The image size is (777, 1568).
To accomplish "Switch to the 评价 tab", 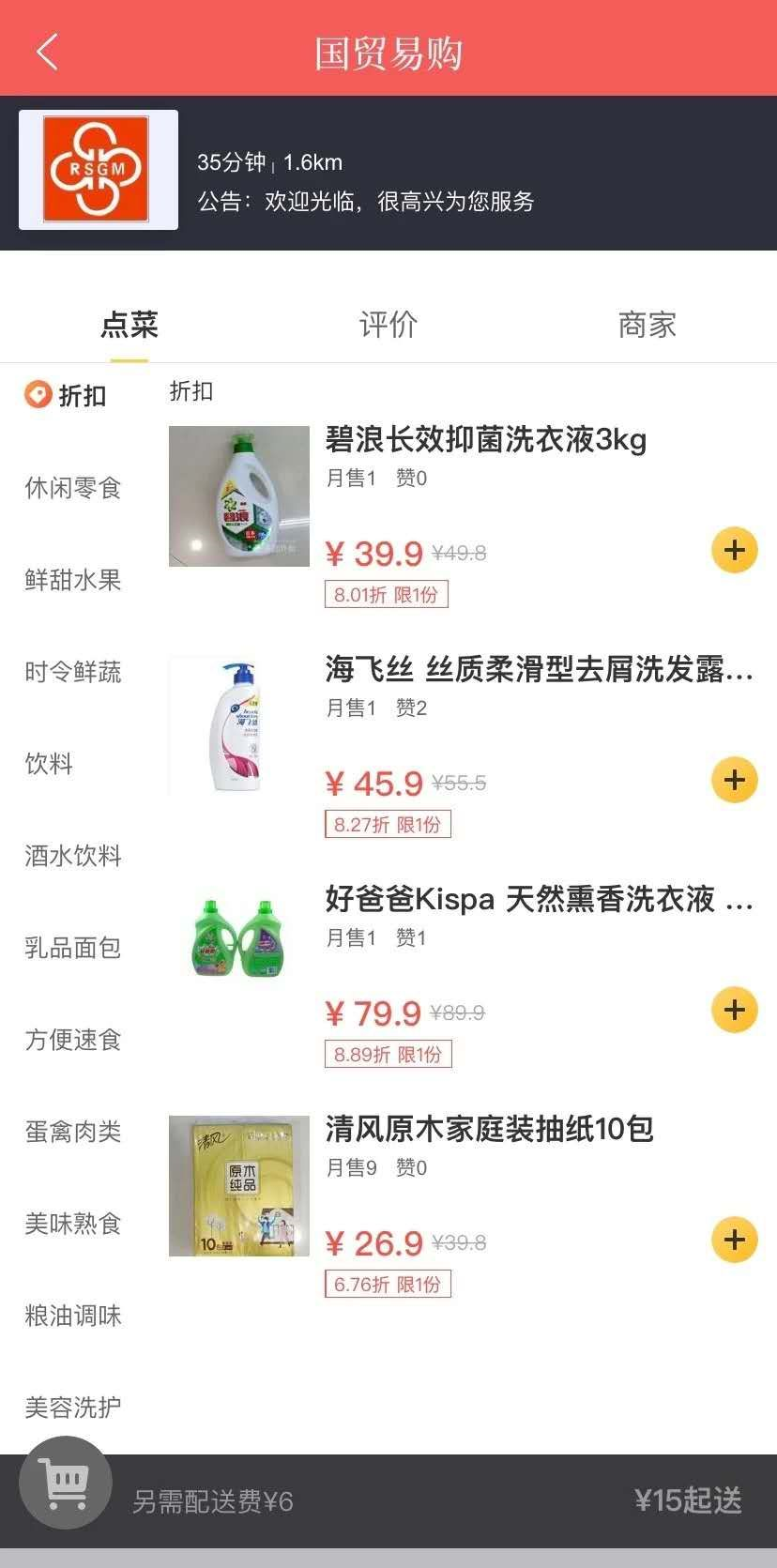I will (388, 325).
